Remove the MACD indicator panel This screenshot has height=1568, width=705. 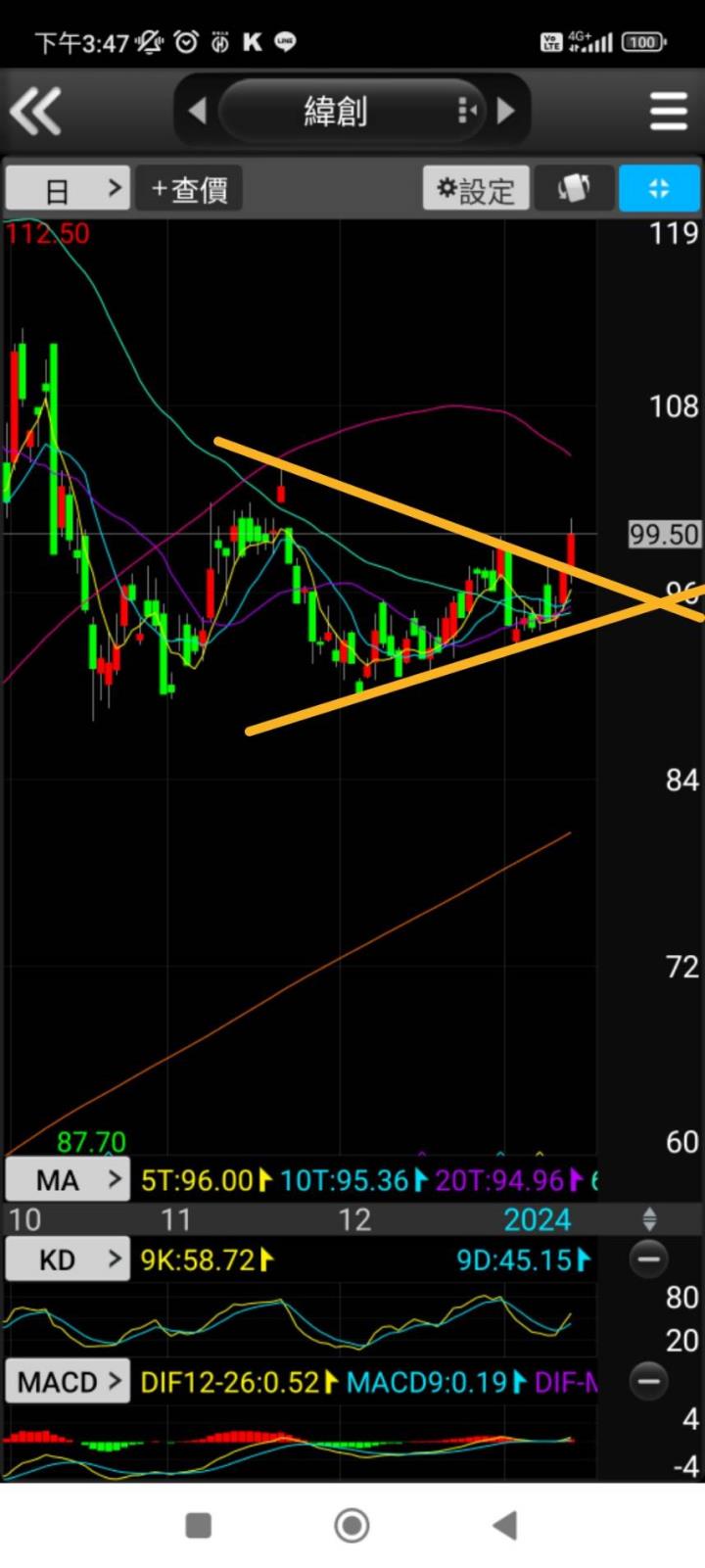pos(648,1381)
